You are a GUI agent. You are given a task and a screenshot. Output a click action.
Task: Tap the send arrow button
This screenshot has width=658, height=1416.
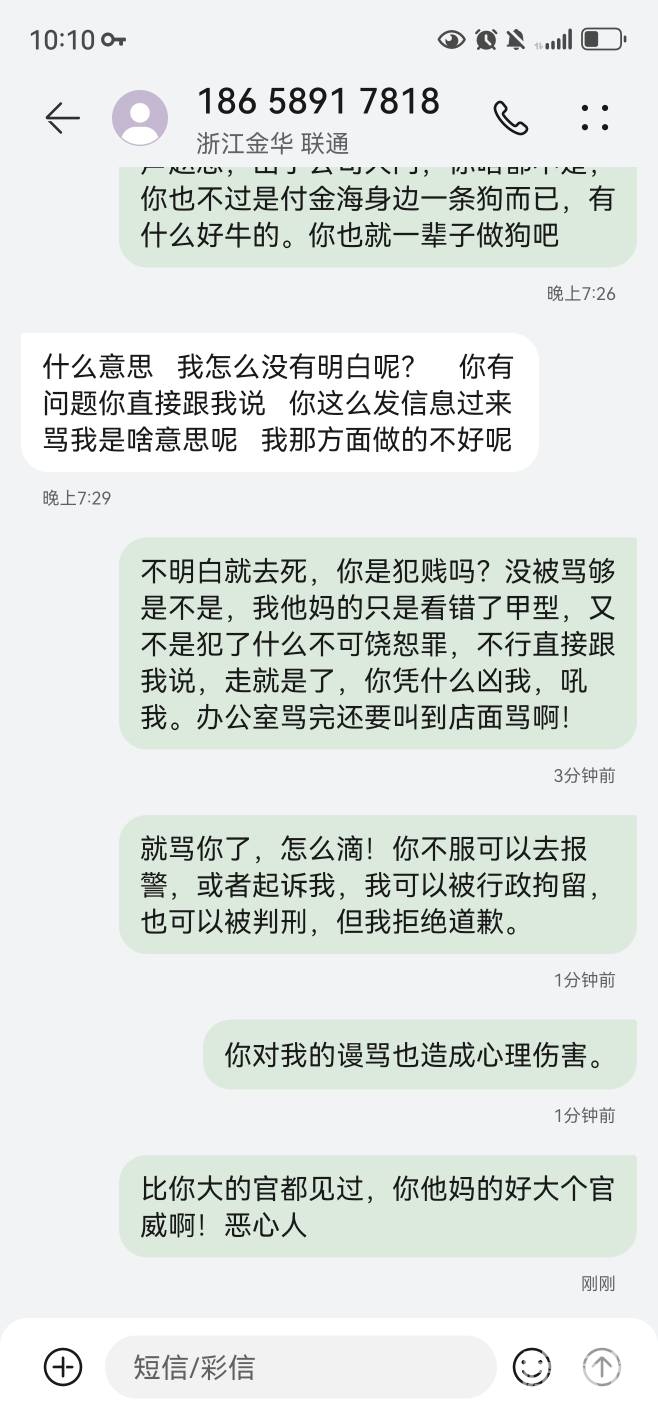click(602, 1366)
